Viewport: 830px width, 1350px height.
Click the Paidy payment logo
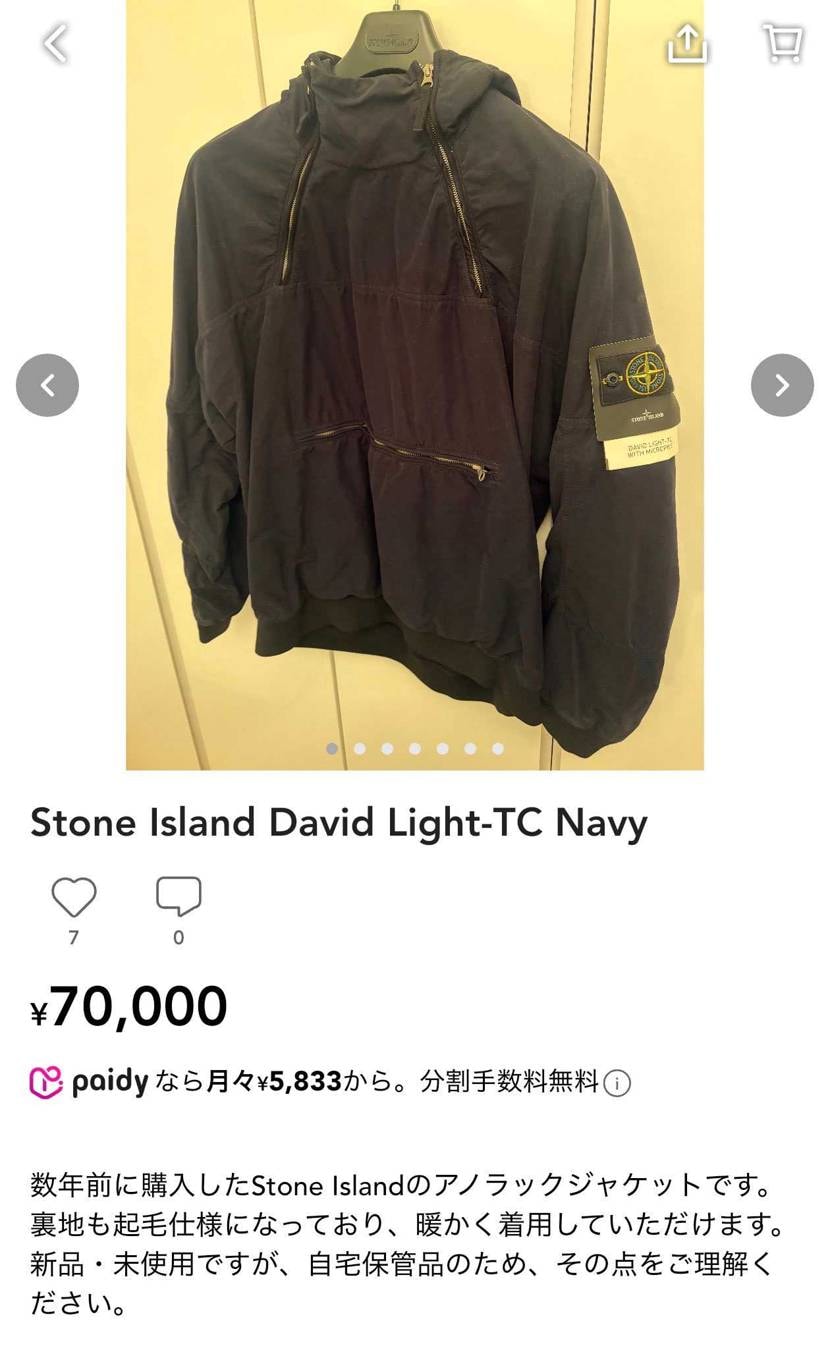tap(96, 1081)
